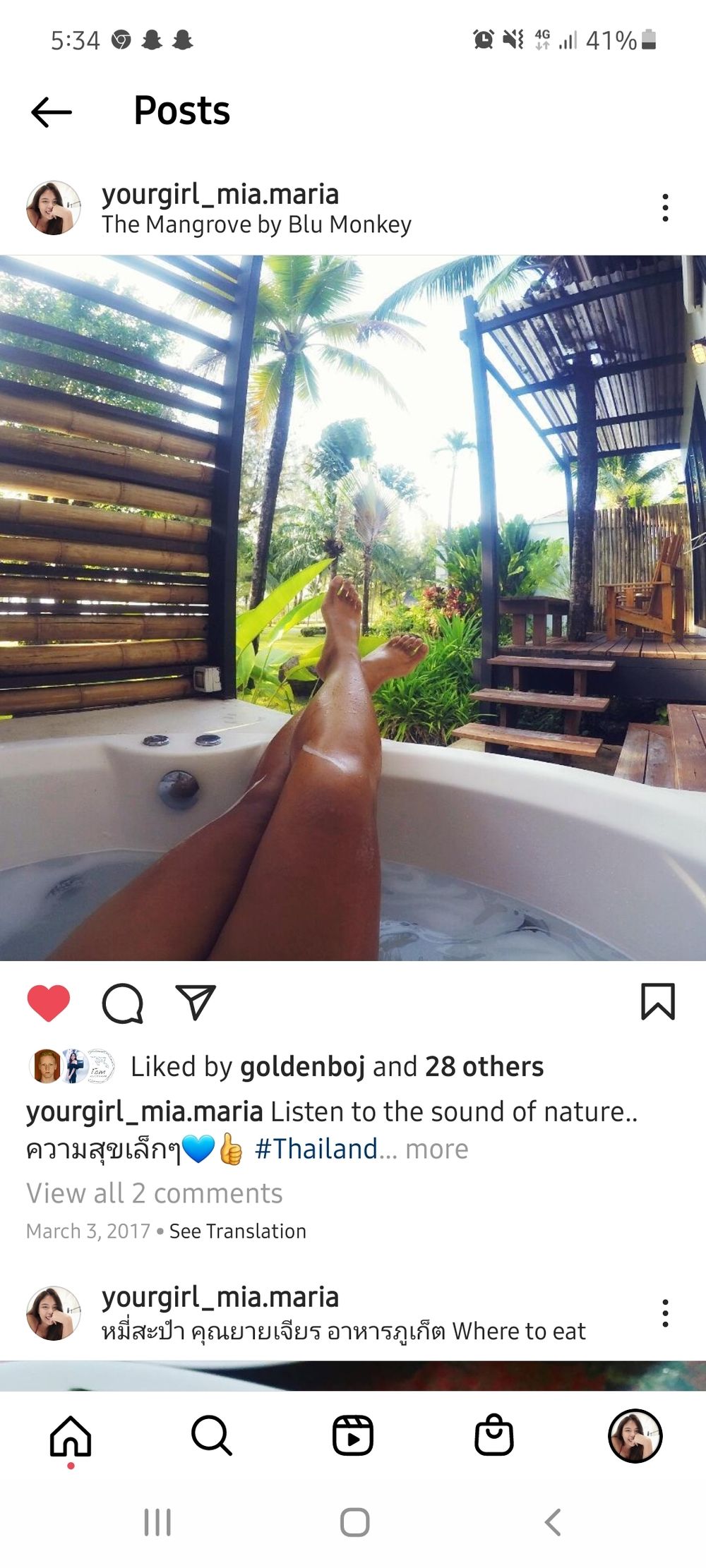Open the comment bubble icon
This screenshot has width=706, height=1568.
pyautogui.click(x=123, y=1003)
